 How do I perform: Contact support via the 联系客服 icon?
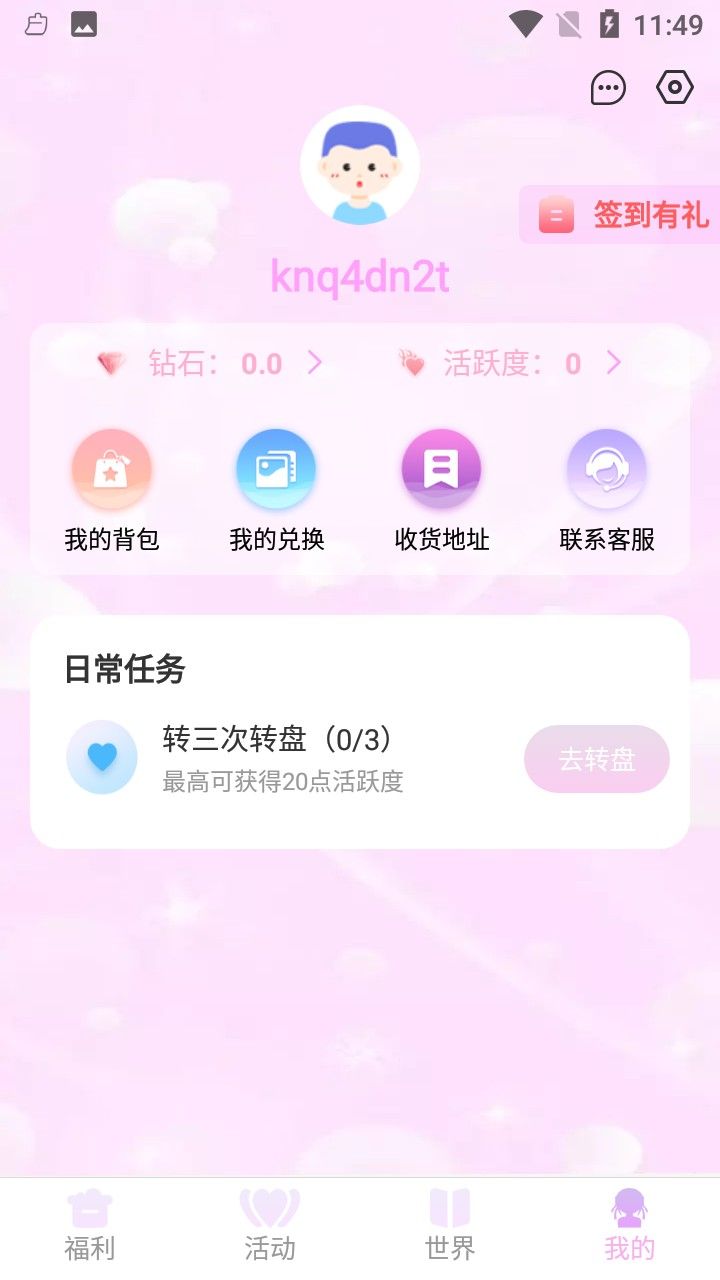[607, 468]
